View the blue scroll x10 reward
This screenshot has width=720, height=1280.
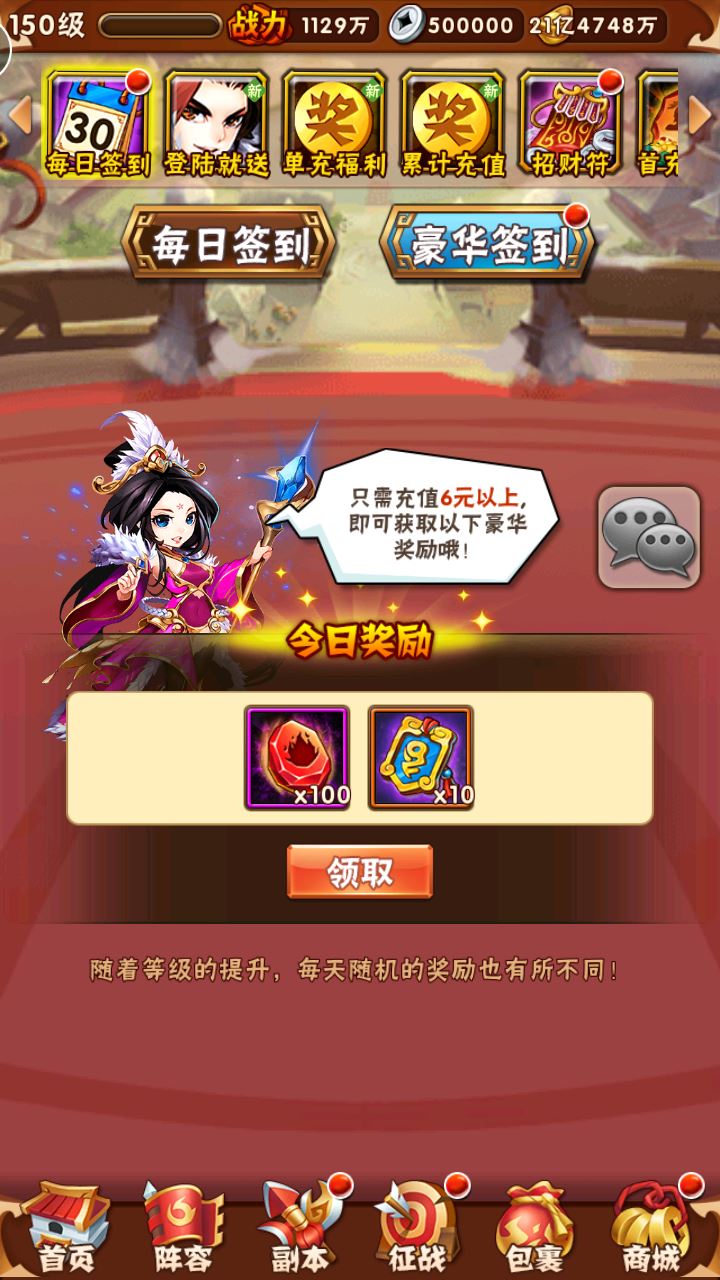(x=421, y=757)
